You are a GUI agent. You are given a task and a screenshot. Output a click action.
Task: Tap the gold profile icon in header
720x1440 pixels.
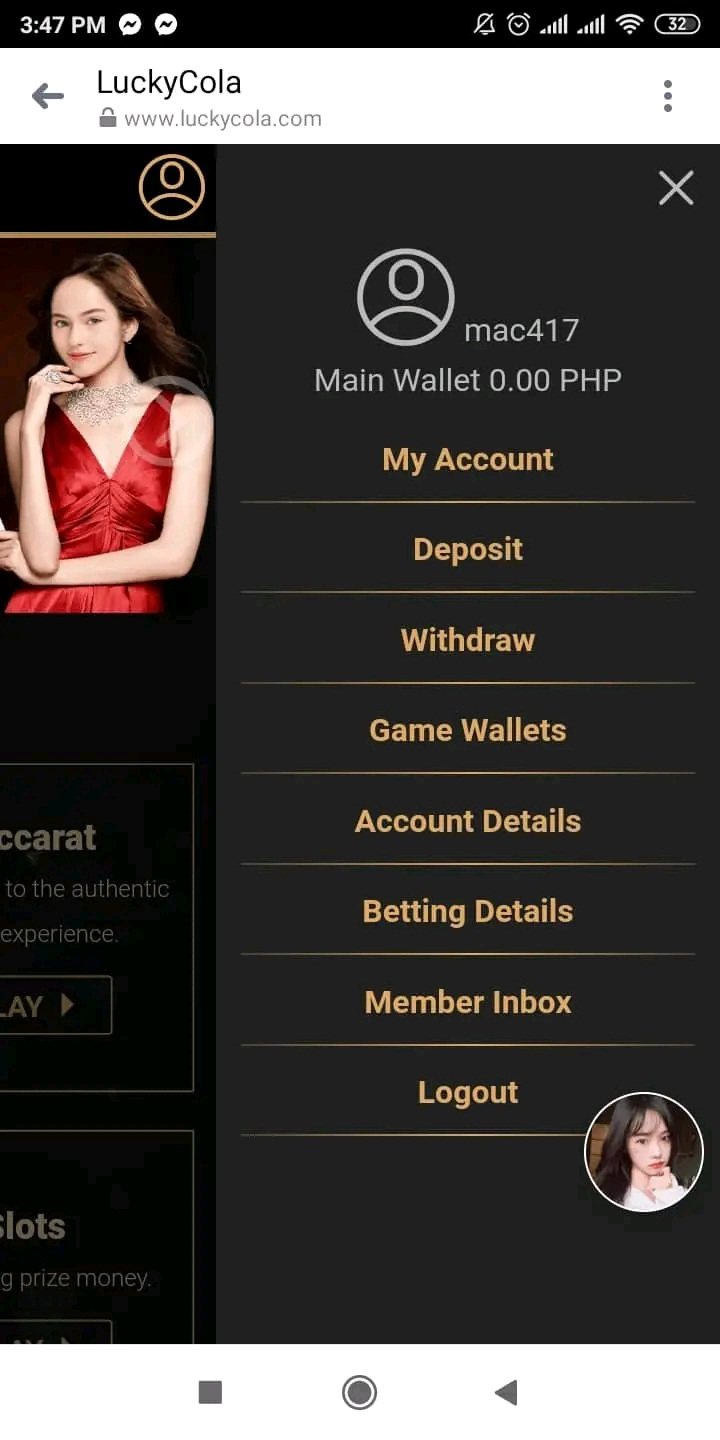[x=172, y=187]
